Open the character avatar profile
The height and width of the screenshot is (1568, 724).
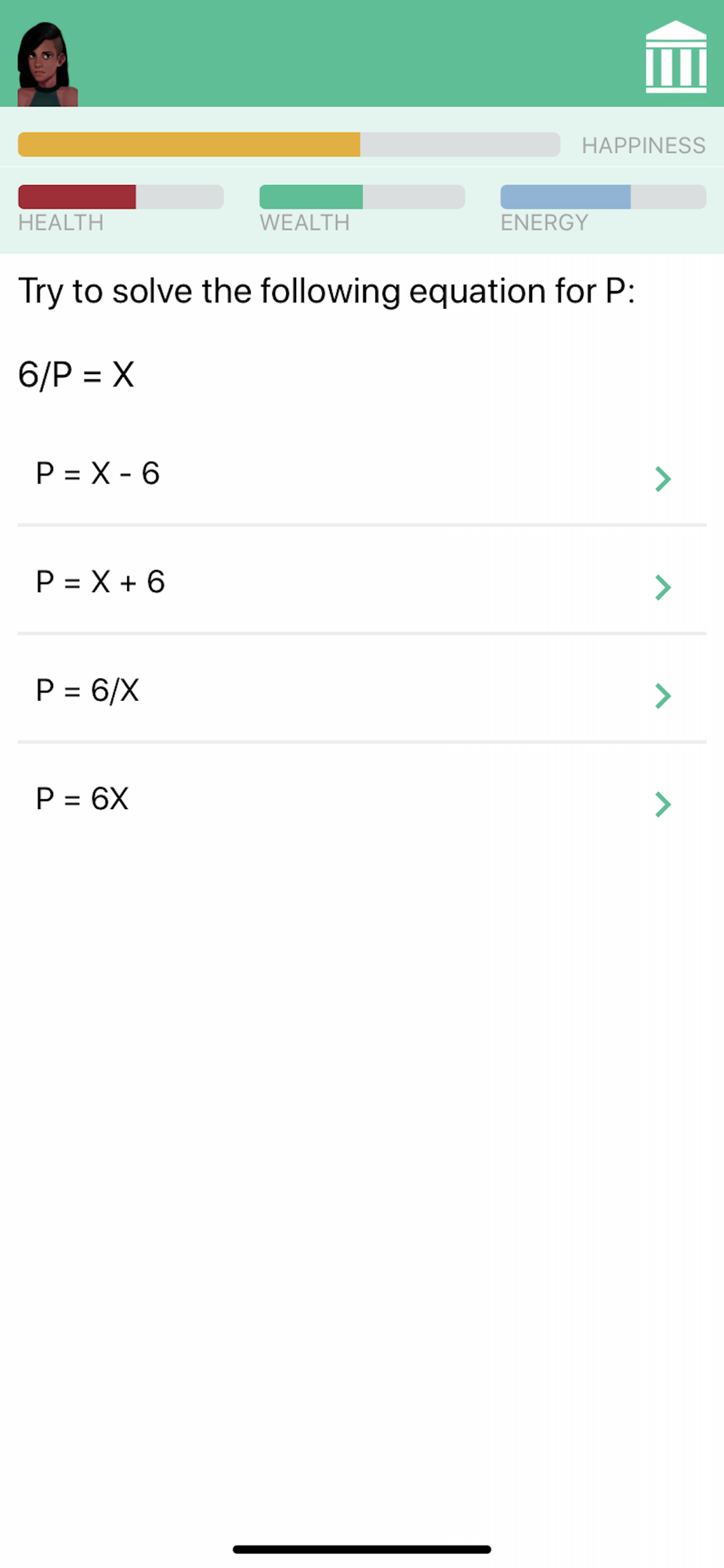click(x=47, y=64)
